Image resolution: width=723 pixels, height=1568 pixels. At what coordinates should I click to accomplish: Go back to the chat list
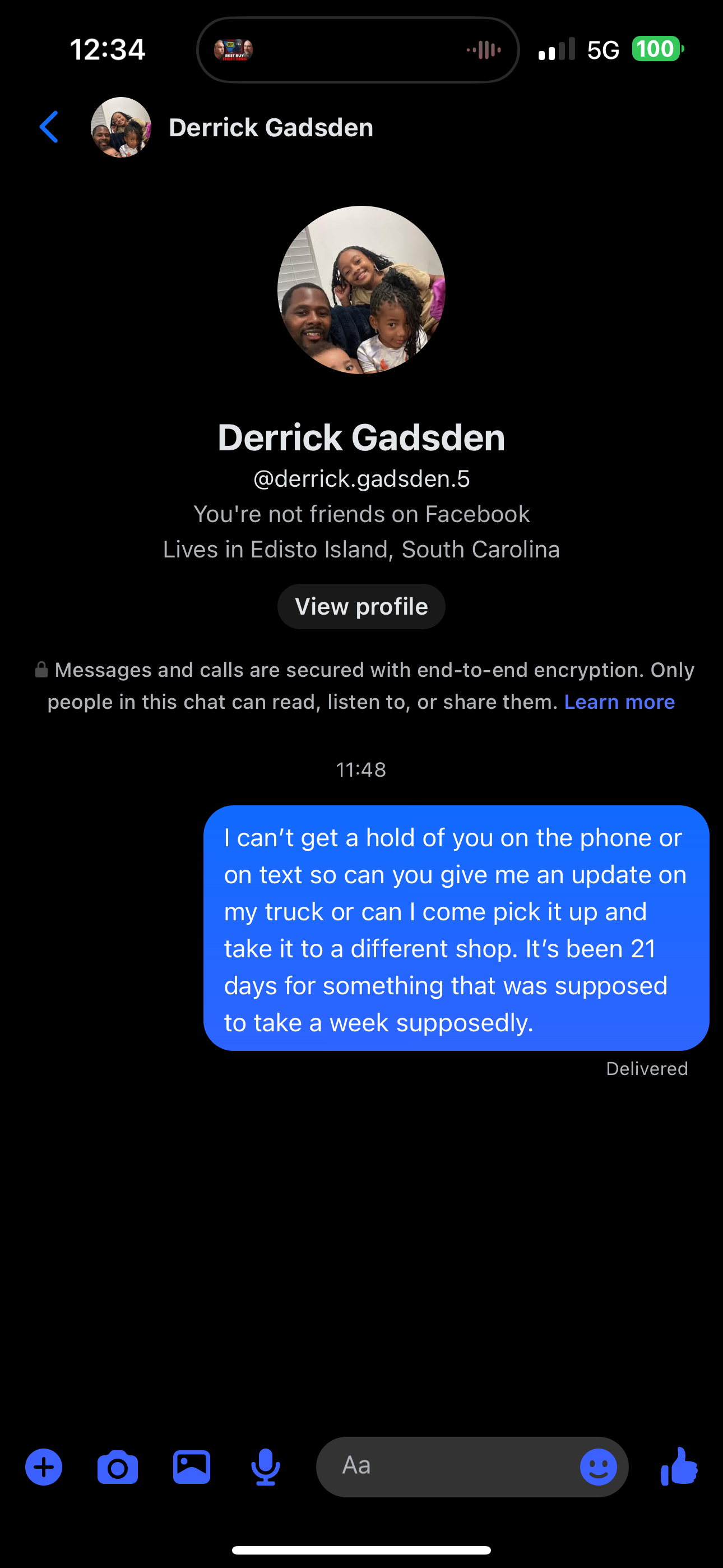(49, 127)
